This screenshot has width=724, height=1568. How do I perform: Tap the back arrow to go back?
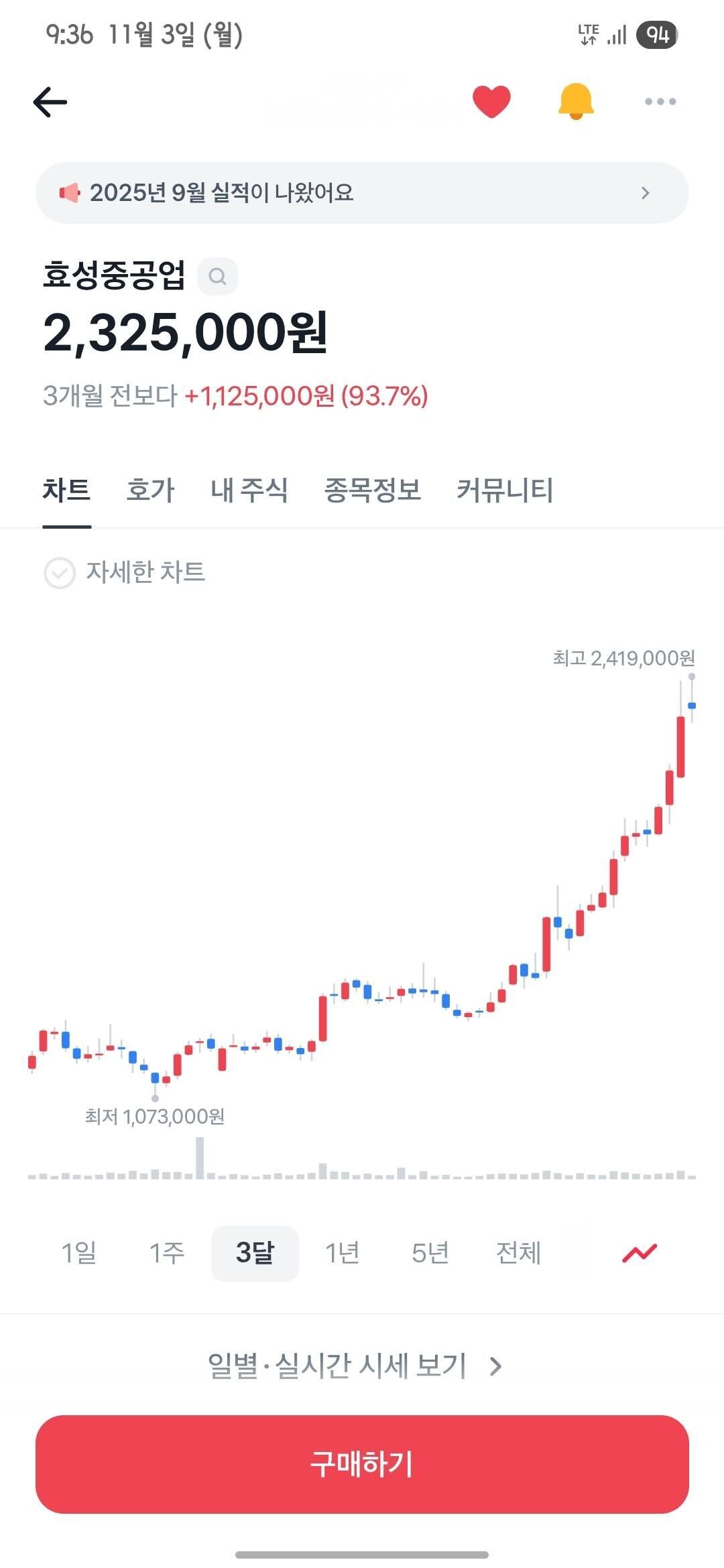(48, 101)
